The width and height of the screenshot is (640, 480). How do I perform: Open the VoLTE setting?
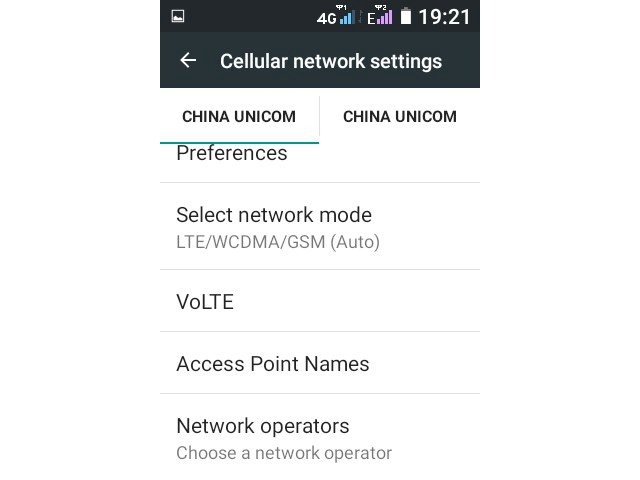319,301
